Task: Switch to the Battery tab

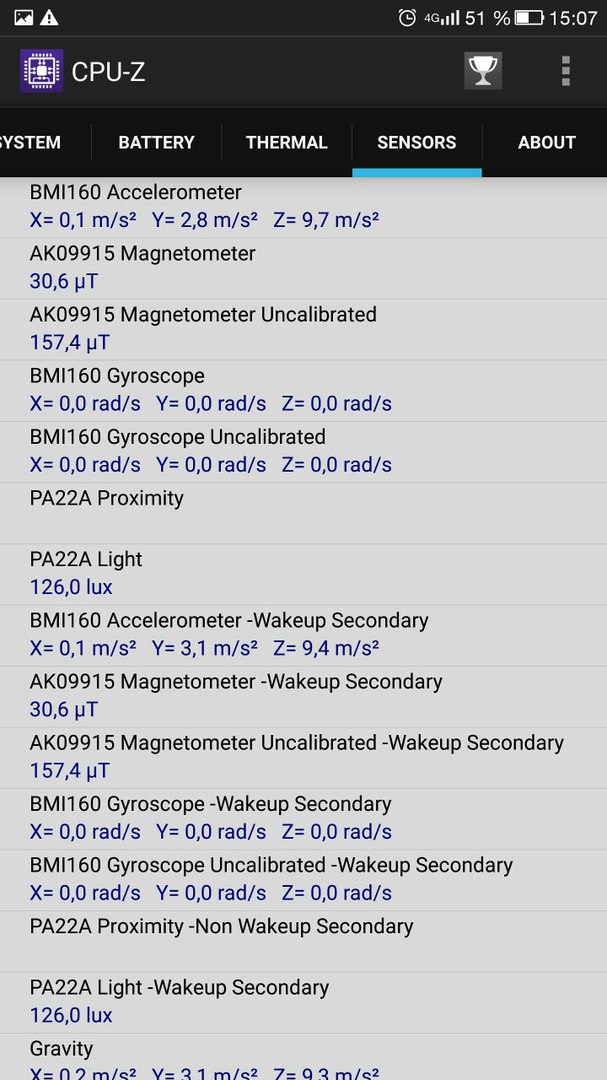Action: [156, 143]
